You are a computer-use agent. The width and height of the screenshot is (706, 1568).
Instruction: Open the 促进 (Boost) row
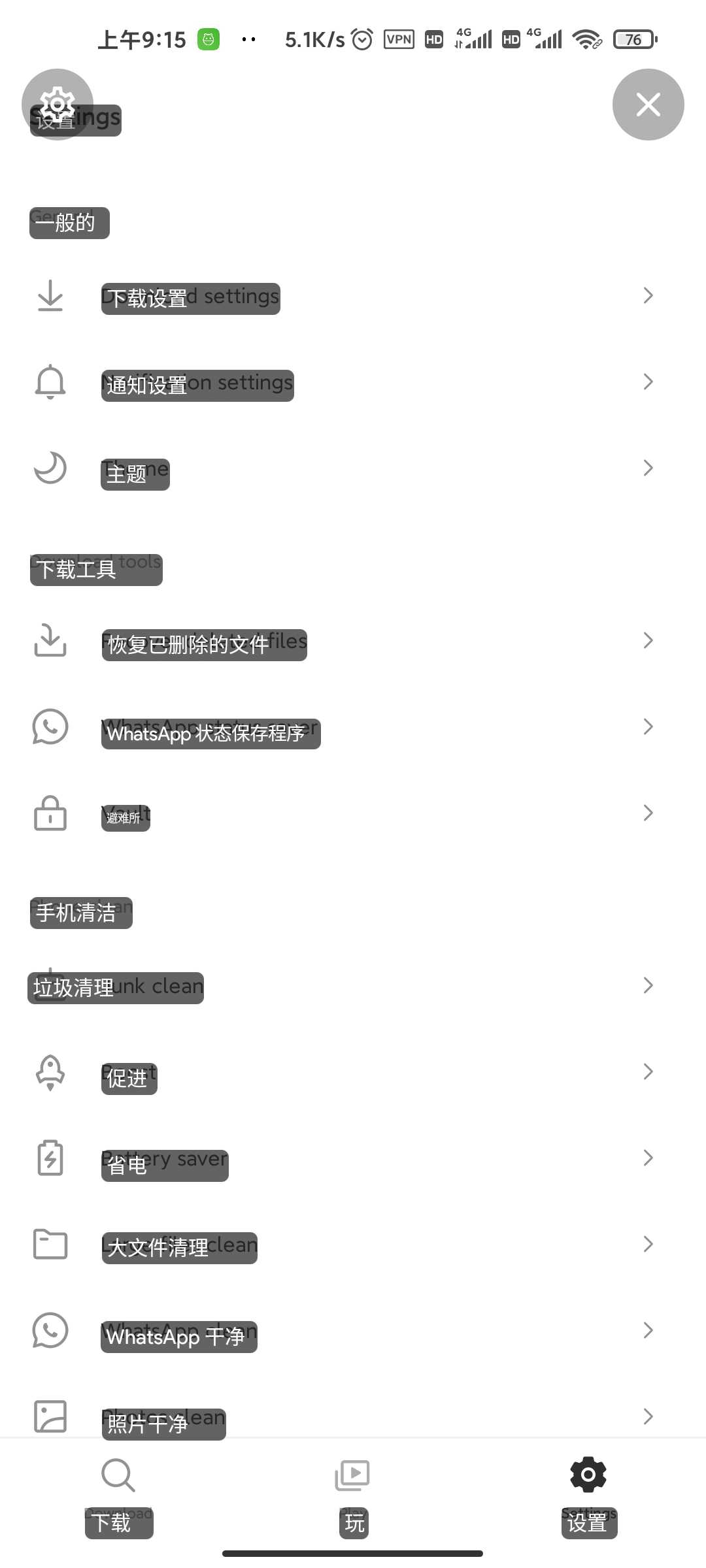tap(353, 1072)
